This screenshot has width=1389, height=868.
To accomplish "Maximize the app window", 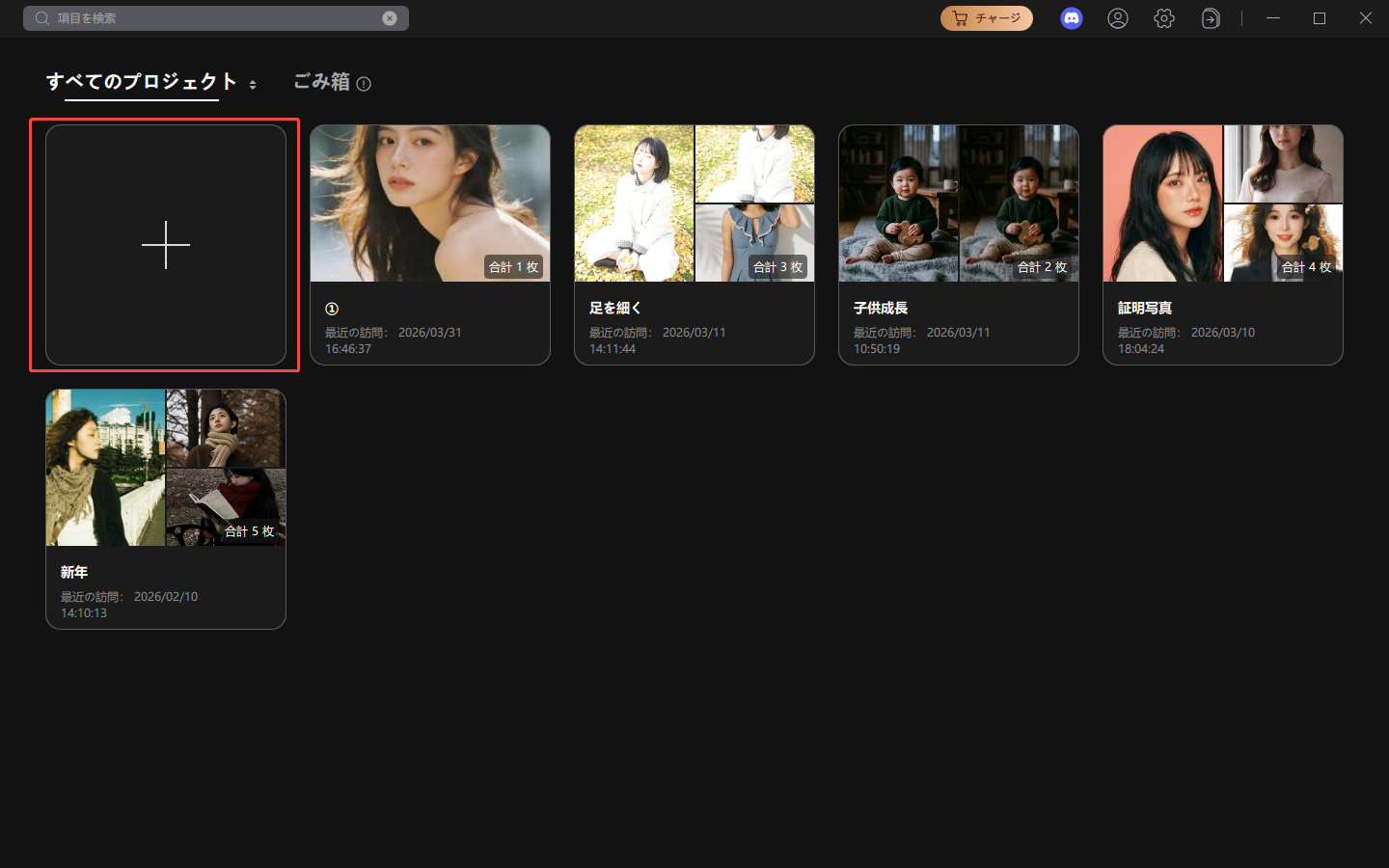I will [x=1320, y=18].
